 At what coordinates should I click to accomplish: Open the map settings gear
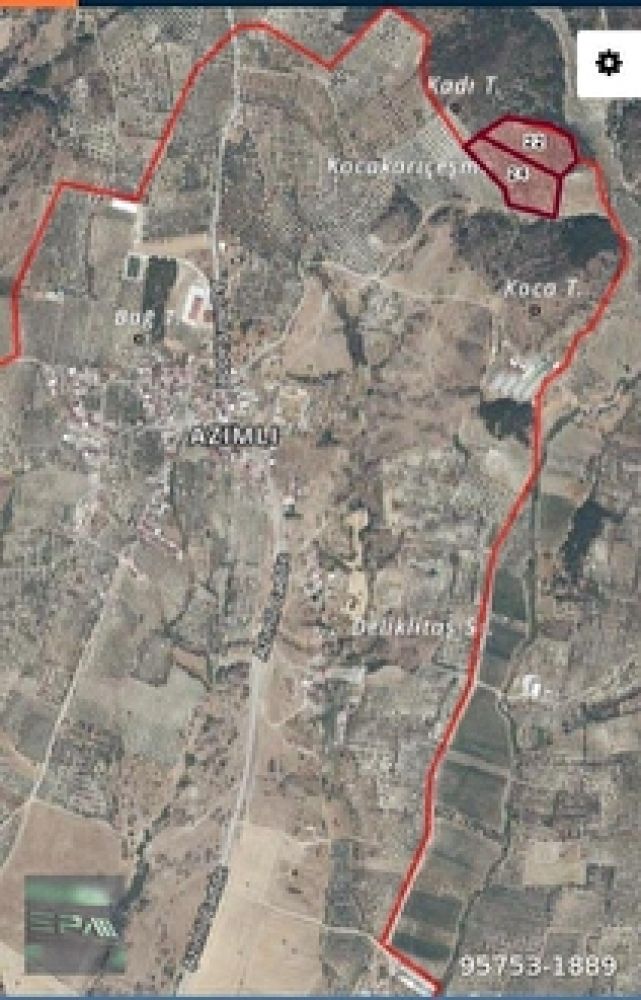[x=608, y=64]
